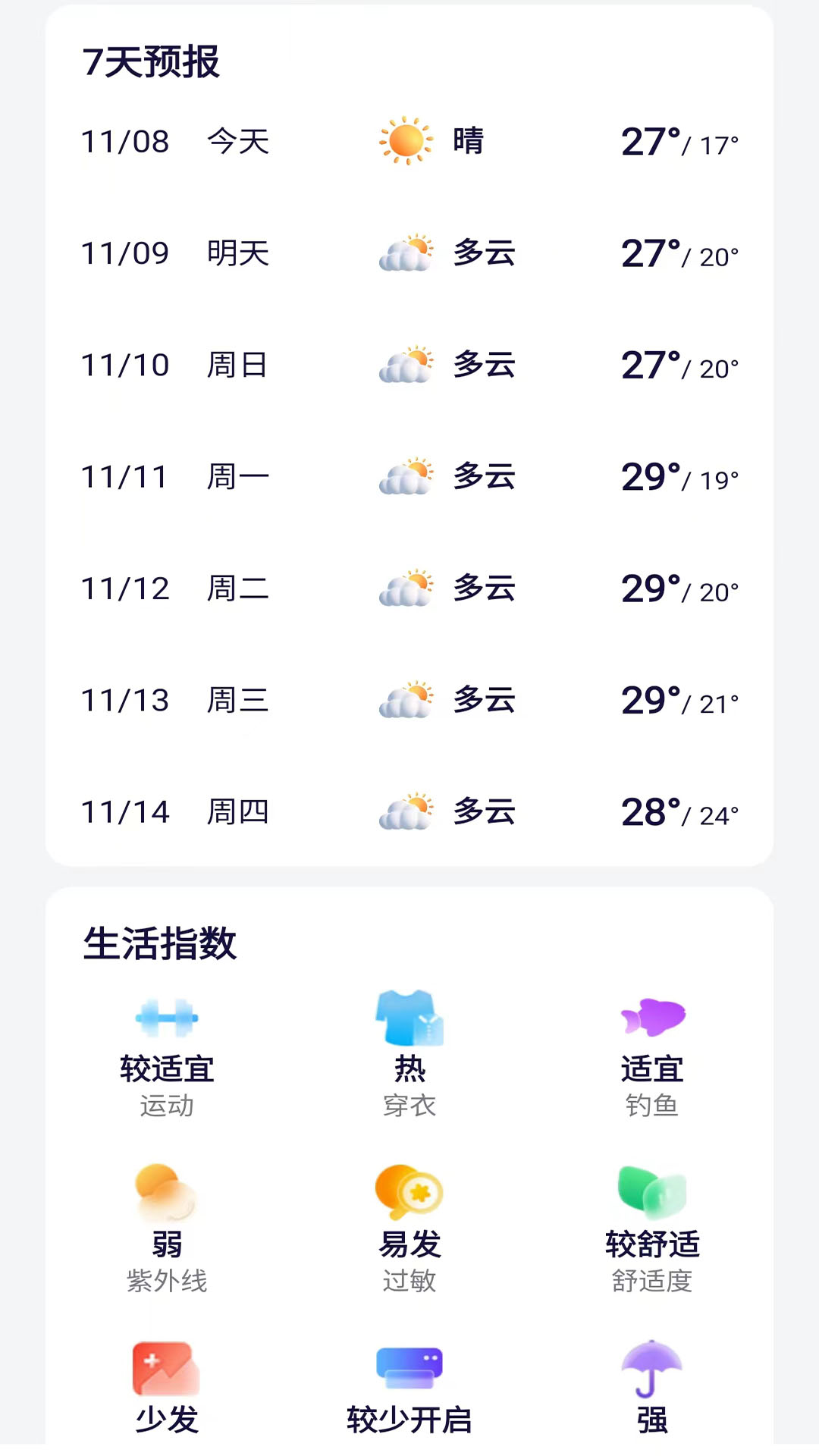Expand today's 11/08 forecast entry

pyautogui.click(x=409, y=141)
